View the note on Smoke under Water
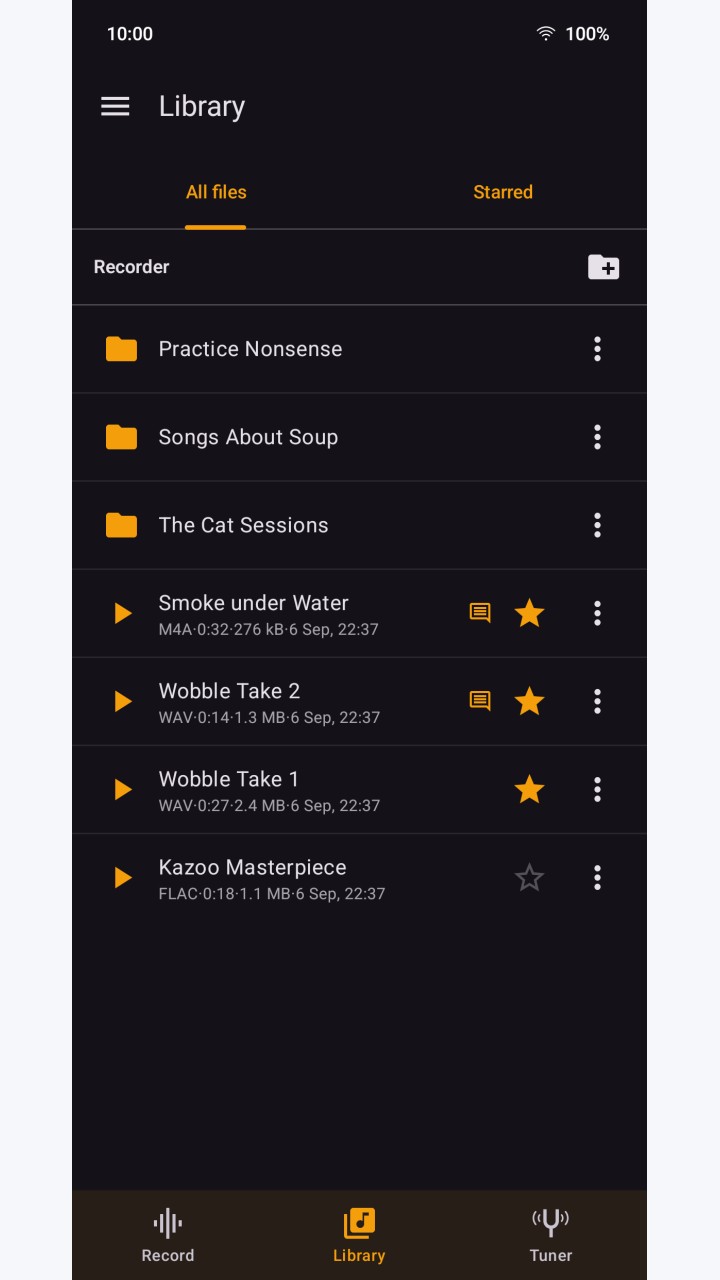Image resolution: width=720 pixels, height=1280 pixels. tap(480, 613)
